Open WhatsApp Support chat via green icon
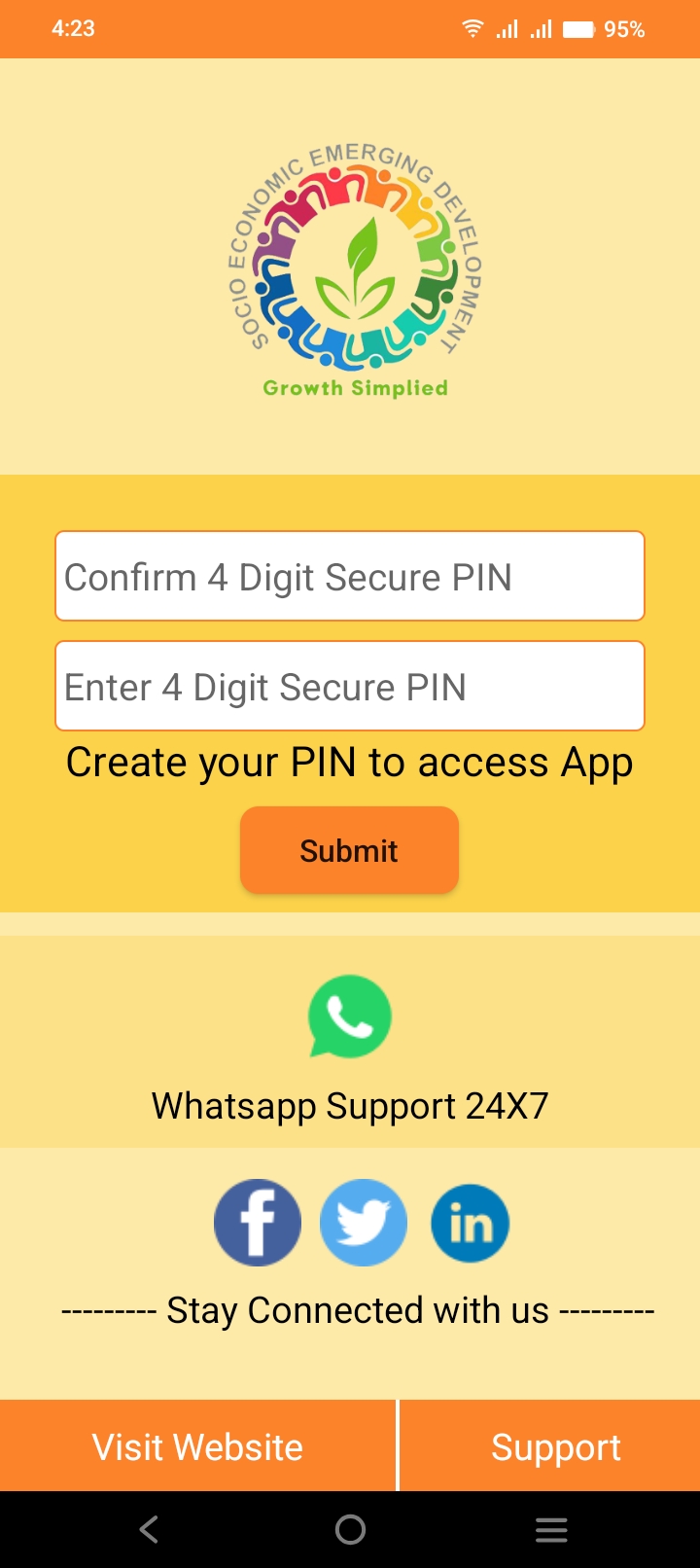Screen dimensions: 700x1568 pyautogui.click(x=349, y=1016)
